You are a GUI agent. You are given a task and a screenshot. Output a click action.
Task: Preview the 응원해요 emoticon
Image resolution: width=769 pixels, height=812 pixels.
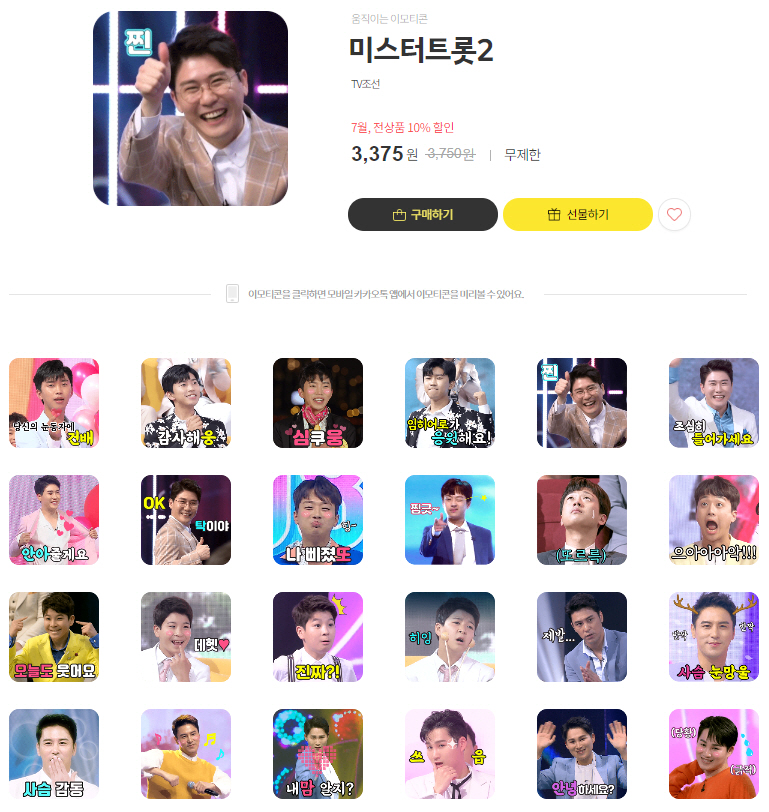[x=450, y=403]
